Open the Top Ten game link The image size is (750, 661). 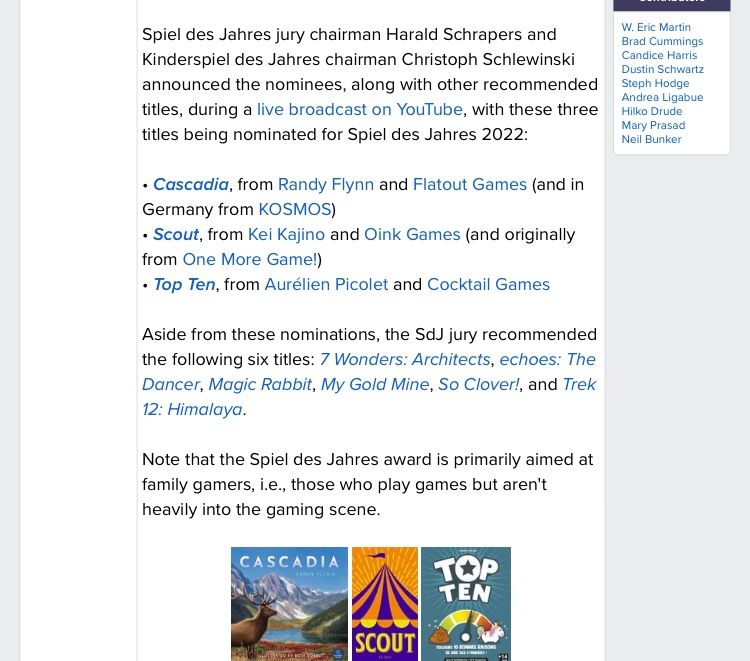click(x=184, y=284)
